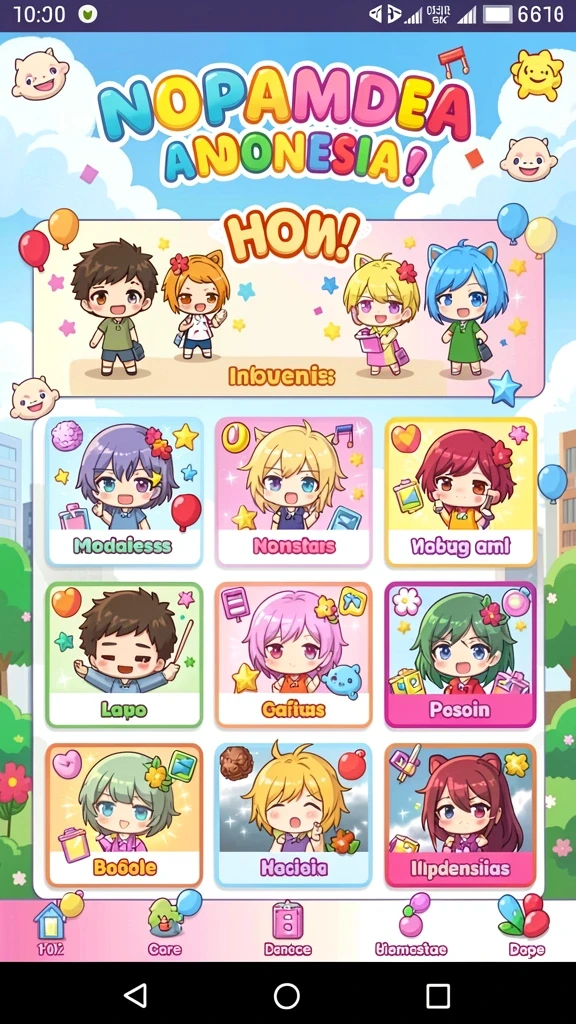Open the Blomestae tab
The image size is (576, 1024).
[x=411, y=929]
